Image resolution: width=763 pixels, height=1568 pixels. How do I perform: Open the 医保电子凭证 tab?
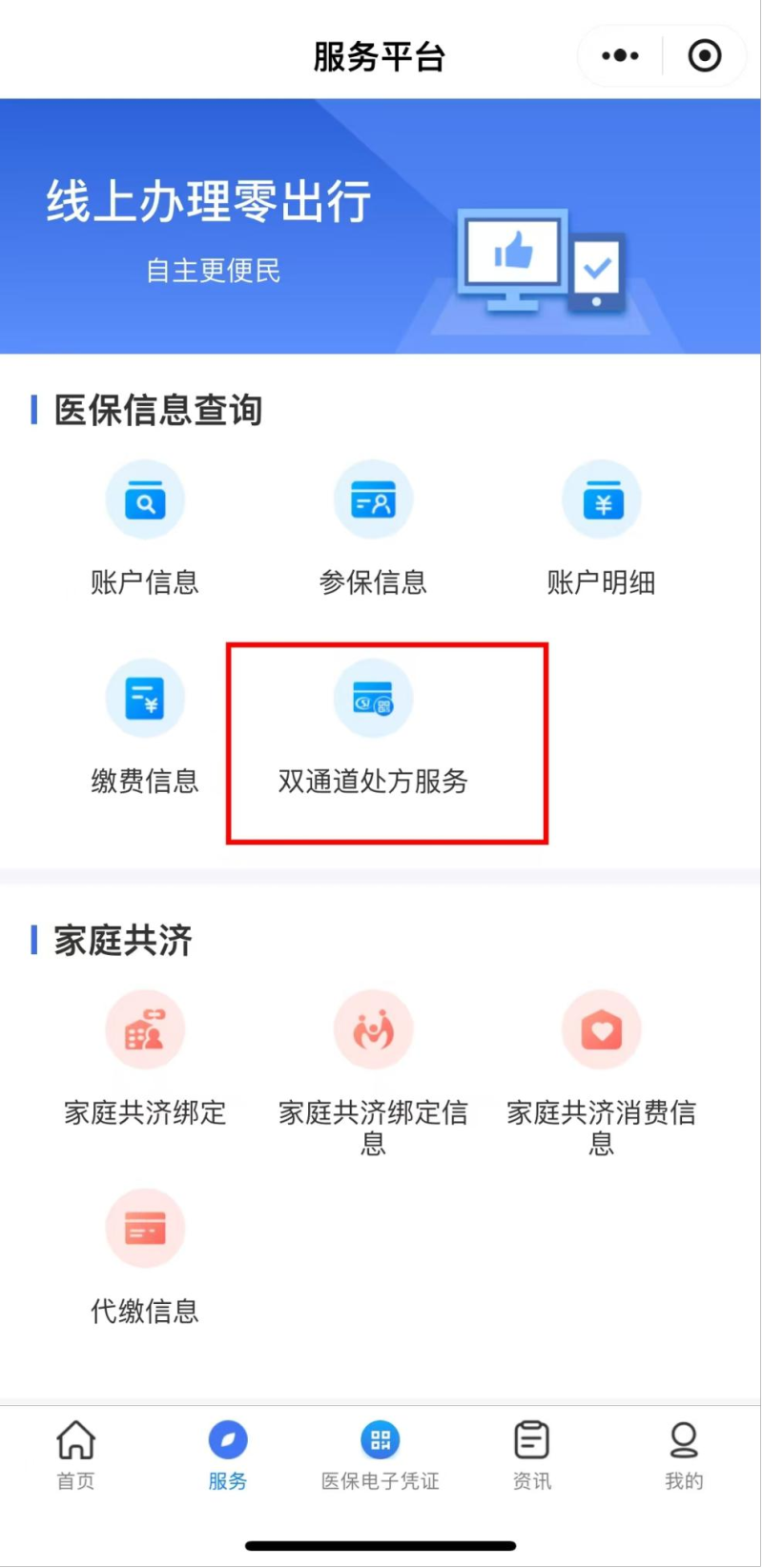click(x=380, y=1454)
